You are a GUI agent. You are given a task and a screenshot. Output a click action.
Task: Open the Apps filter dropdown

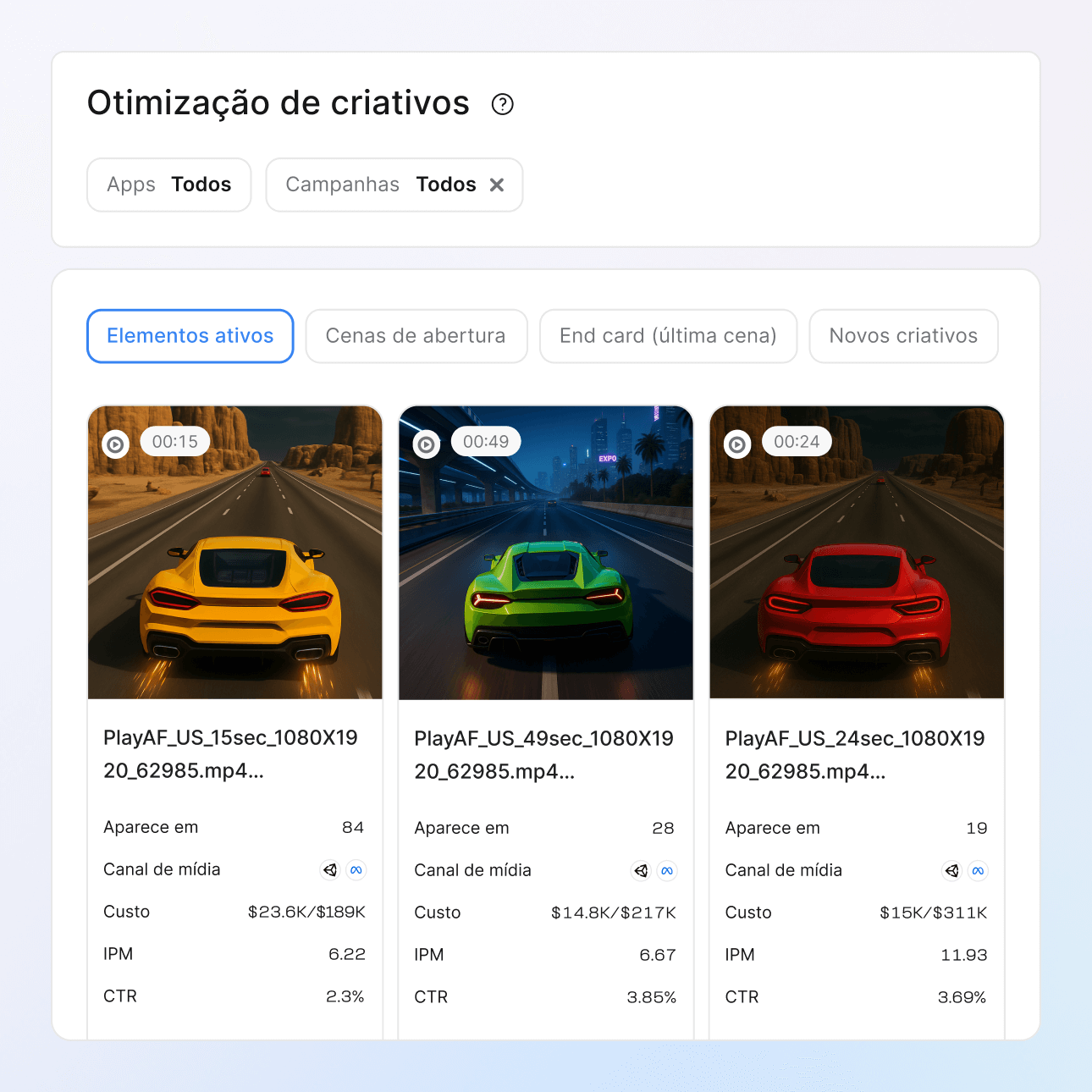pyautogui.click(x=169, y=185)
